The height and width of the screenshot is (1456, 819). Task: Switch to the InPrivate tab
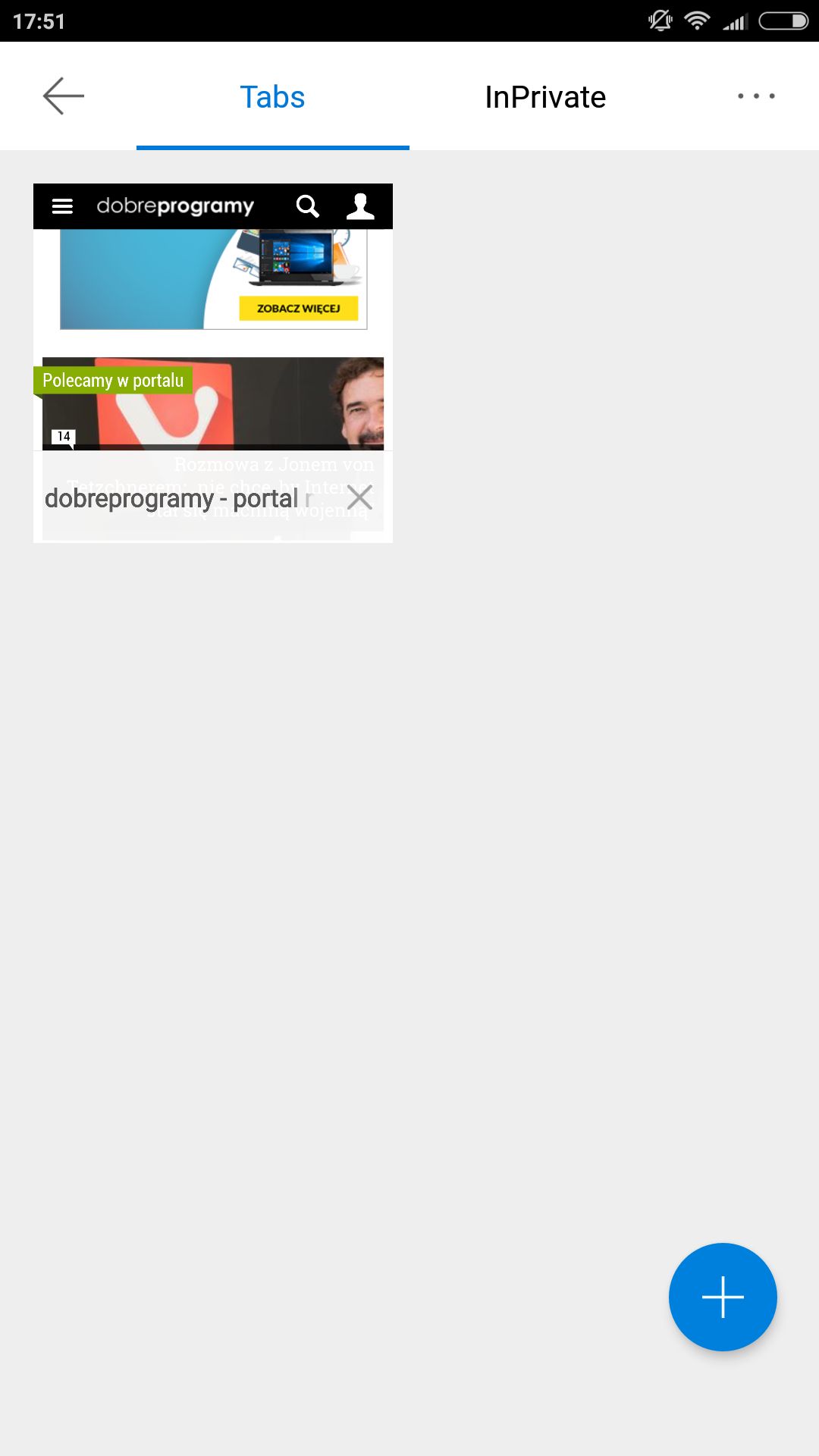pos(545,96)
